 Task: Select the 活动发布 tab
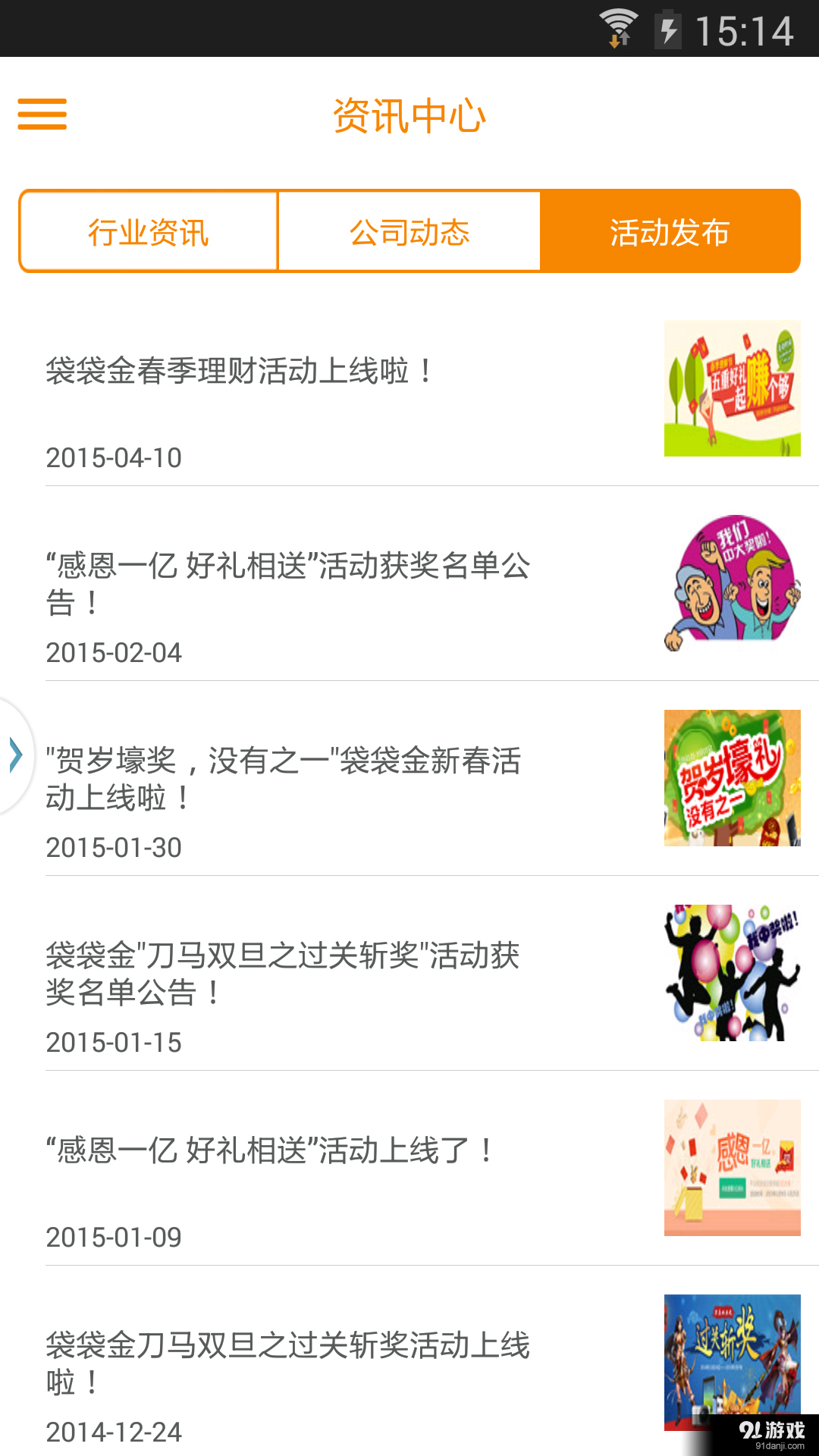(x=670, y=231)
